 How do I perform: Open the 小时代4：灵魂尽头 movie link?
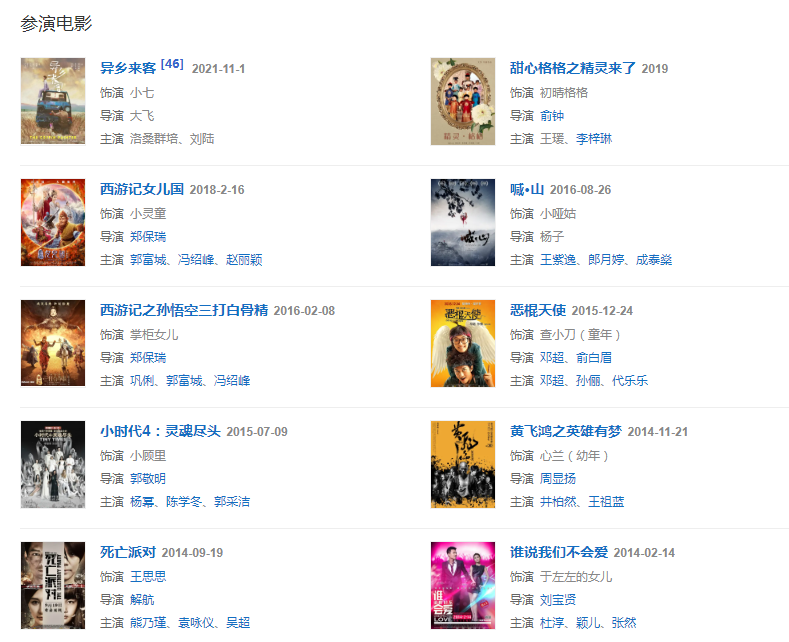pyautogui.click(x=160, y=431)
